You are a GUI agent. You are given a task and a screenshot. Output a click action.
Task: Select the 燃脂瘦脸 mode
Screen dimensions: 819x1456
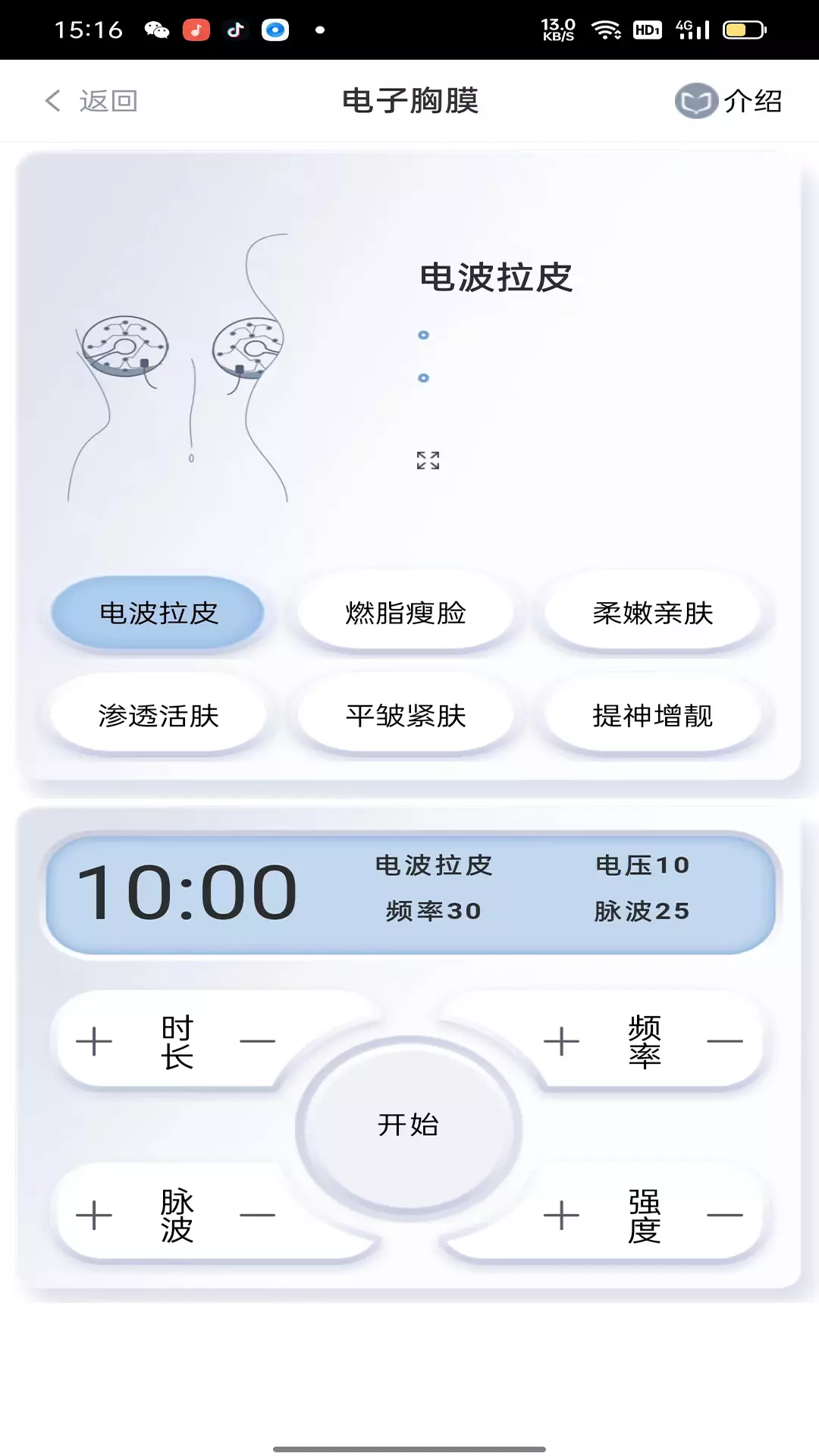(406, 613)
